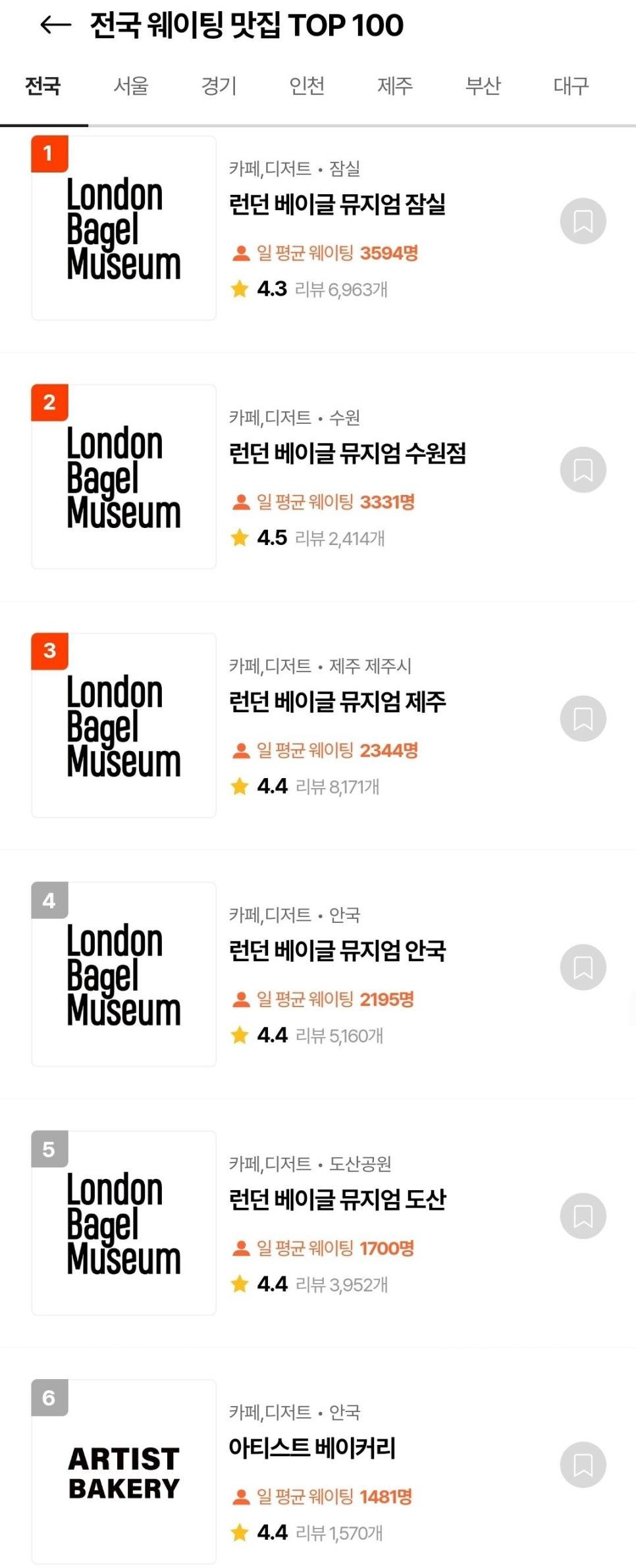Bookmark 런던 베이글 뮤지엄 안국

coord(583,968)
